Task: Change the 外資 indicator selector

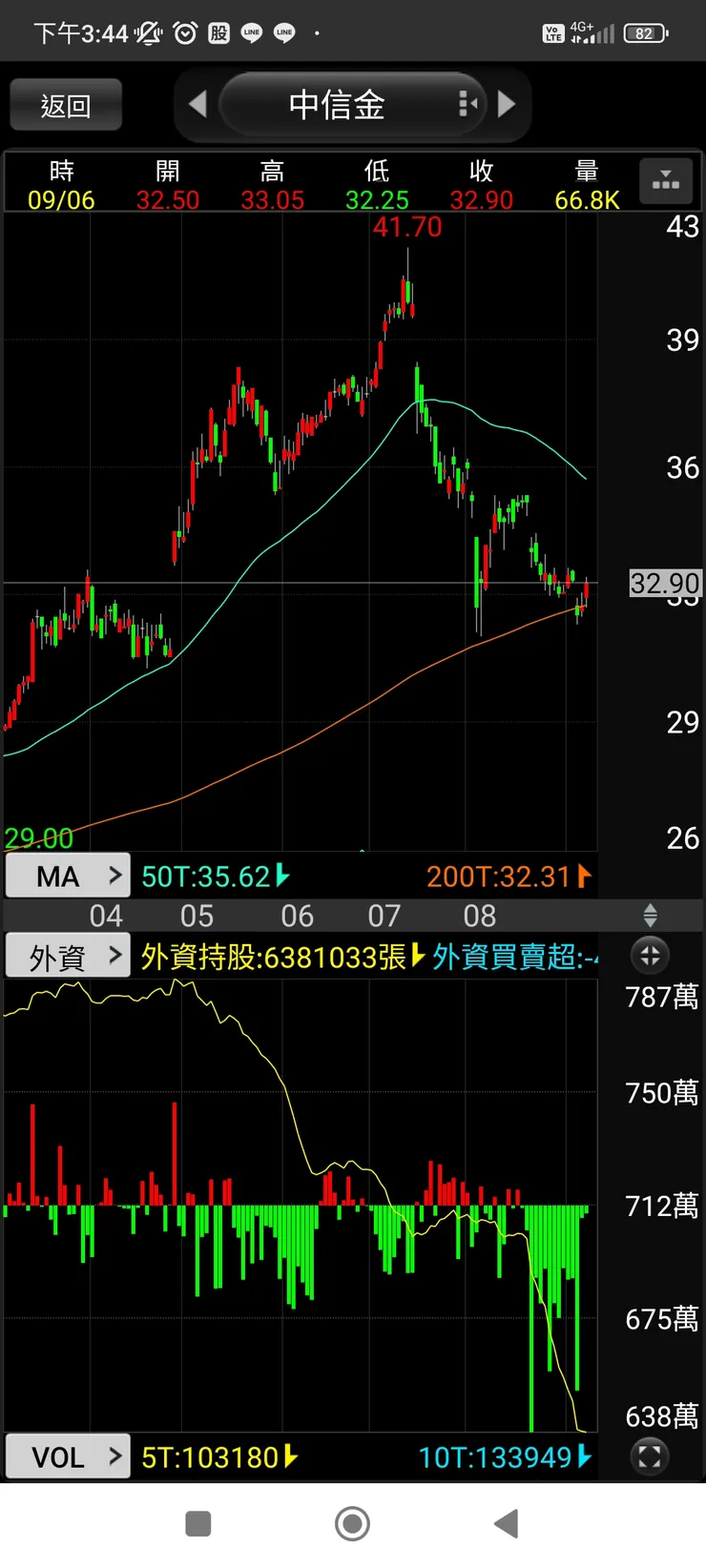Action: [x=68, y=956]
